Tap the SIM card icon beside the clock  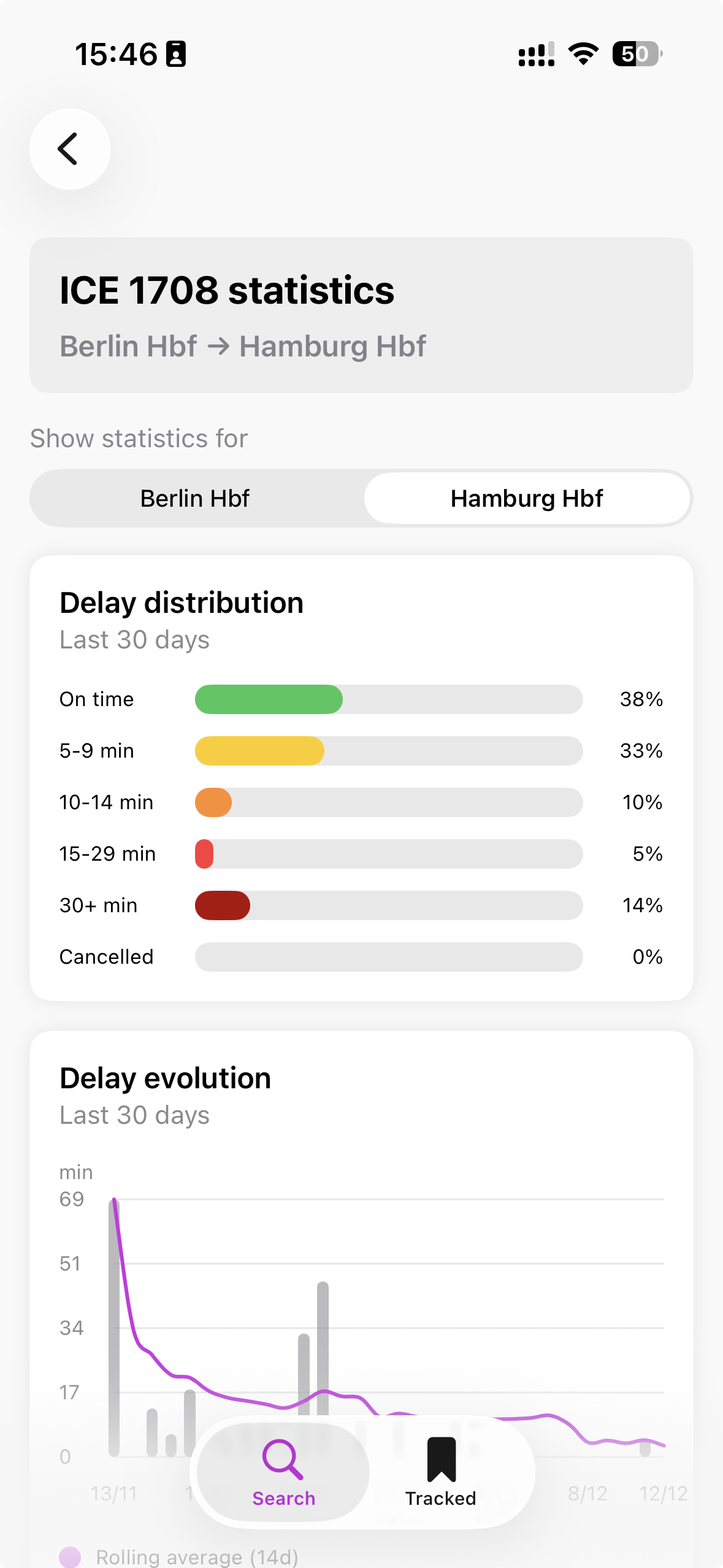click(x=175, y=54)
